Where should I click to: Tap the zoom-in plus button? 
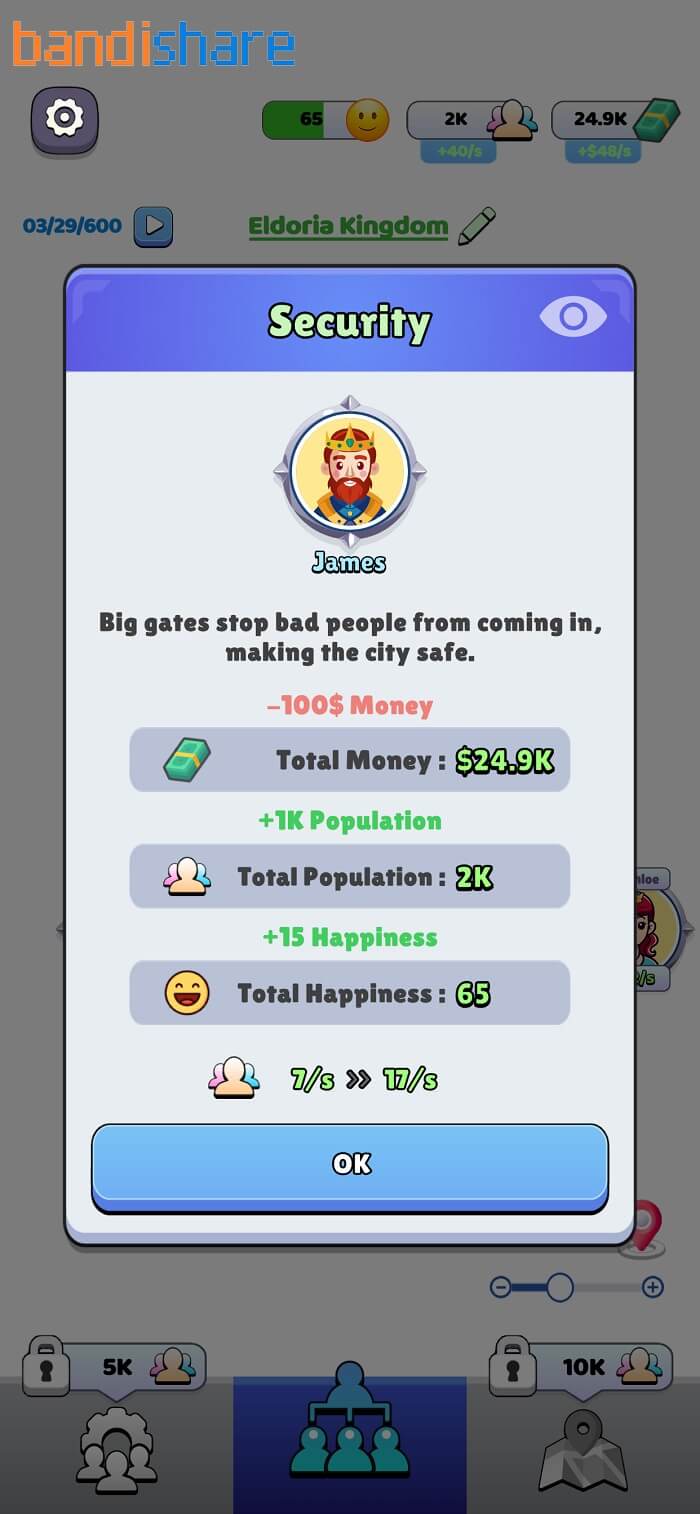coord(653,1287)
